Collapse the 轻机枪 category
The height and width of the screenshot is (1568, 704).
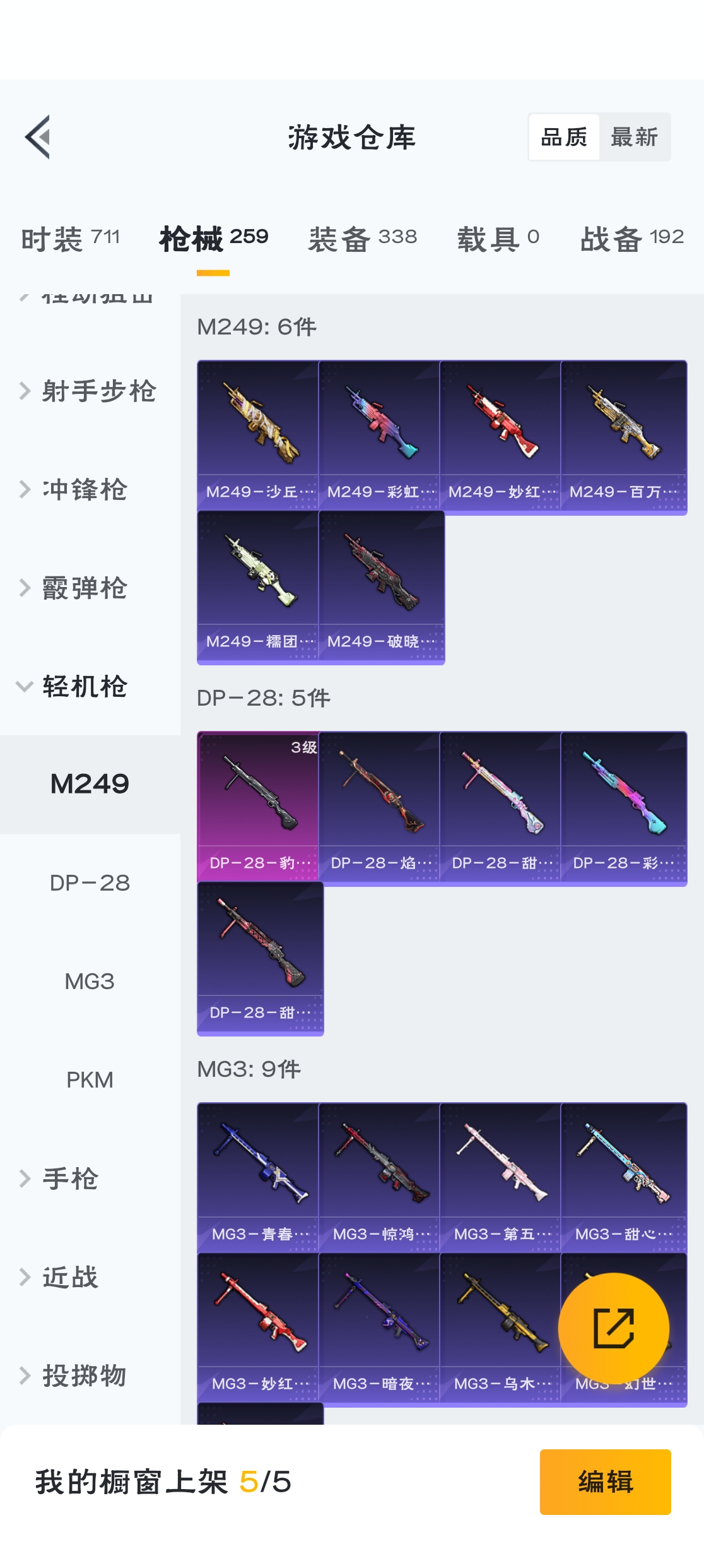click(76, 687)
